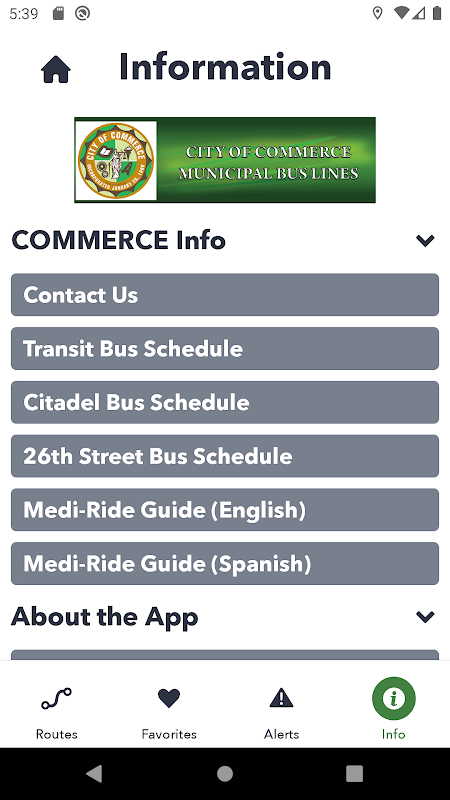The image size is (450, 800).
Task: Open Medi-Ride Guide (English)
Action: click(x=225, y=510)
